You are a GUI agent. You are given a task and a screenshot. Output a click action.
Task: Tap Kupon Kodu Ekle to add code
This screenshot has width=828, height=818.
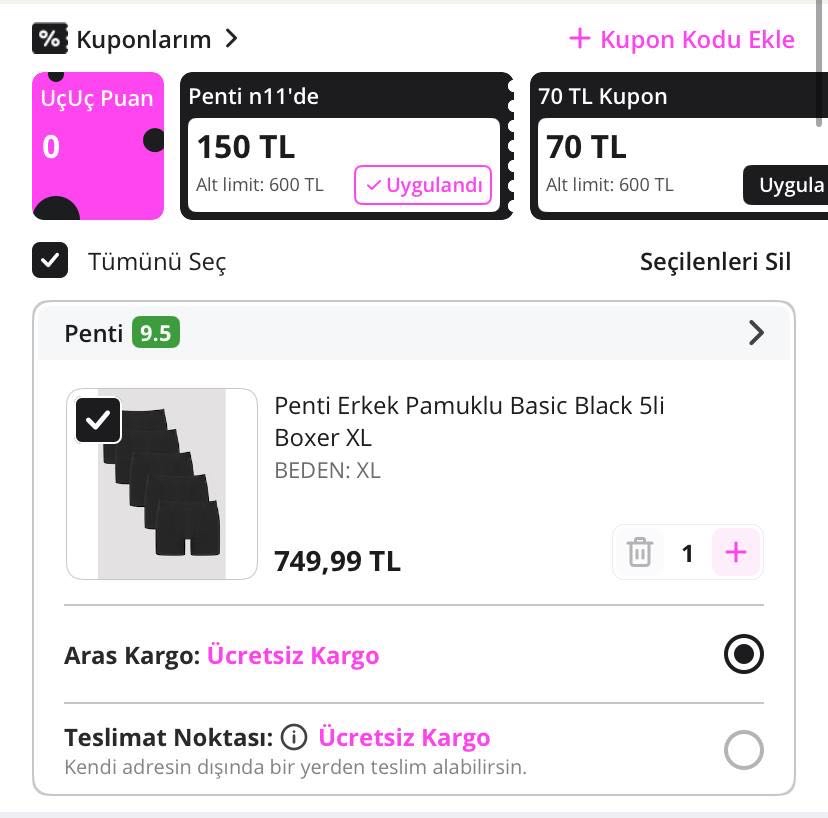682,40
